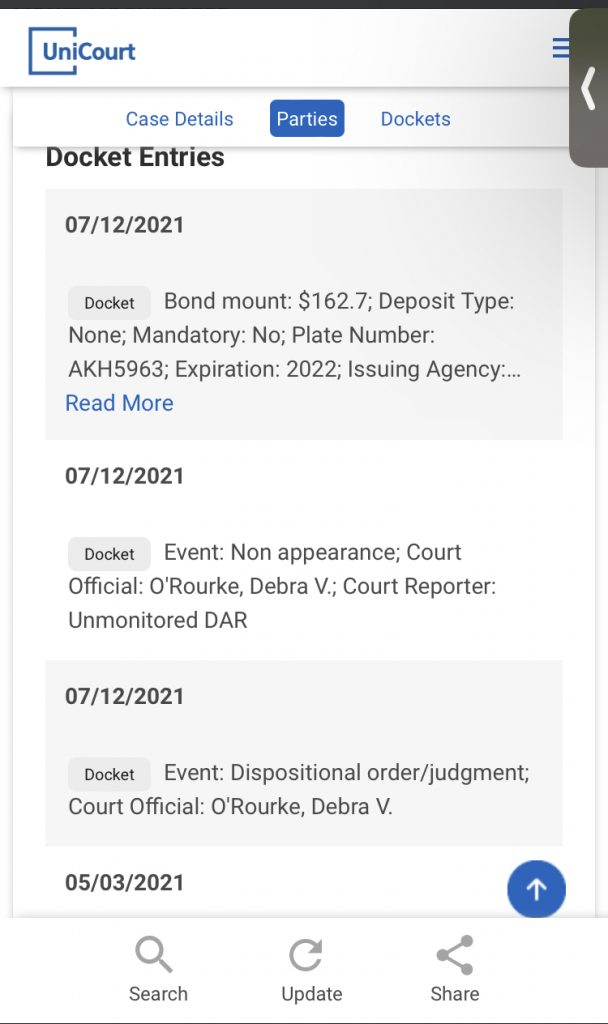Select the Parties tab
This screenshot has width=608, height=1024.
click(307, 118)
